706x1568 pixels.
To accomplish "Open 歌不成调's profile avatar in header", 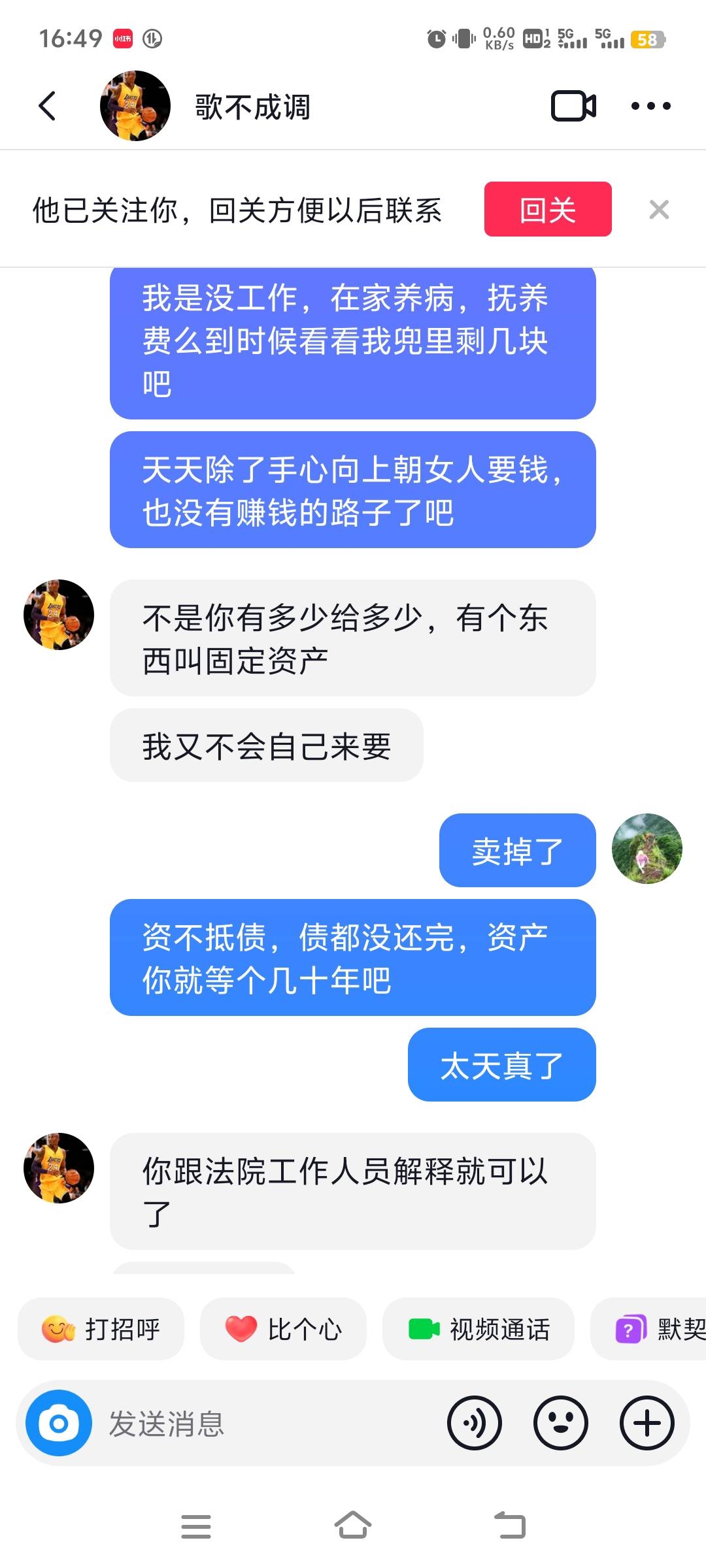I will tap(135, 106).
